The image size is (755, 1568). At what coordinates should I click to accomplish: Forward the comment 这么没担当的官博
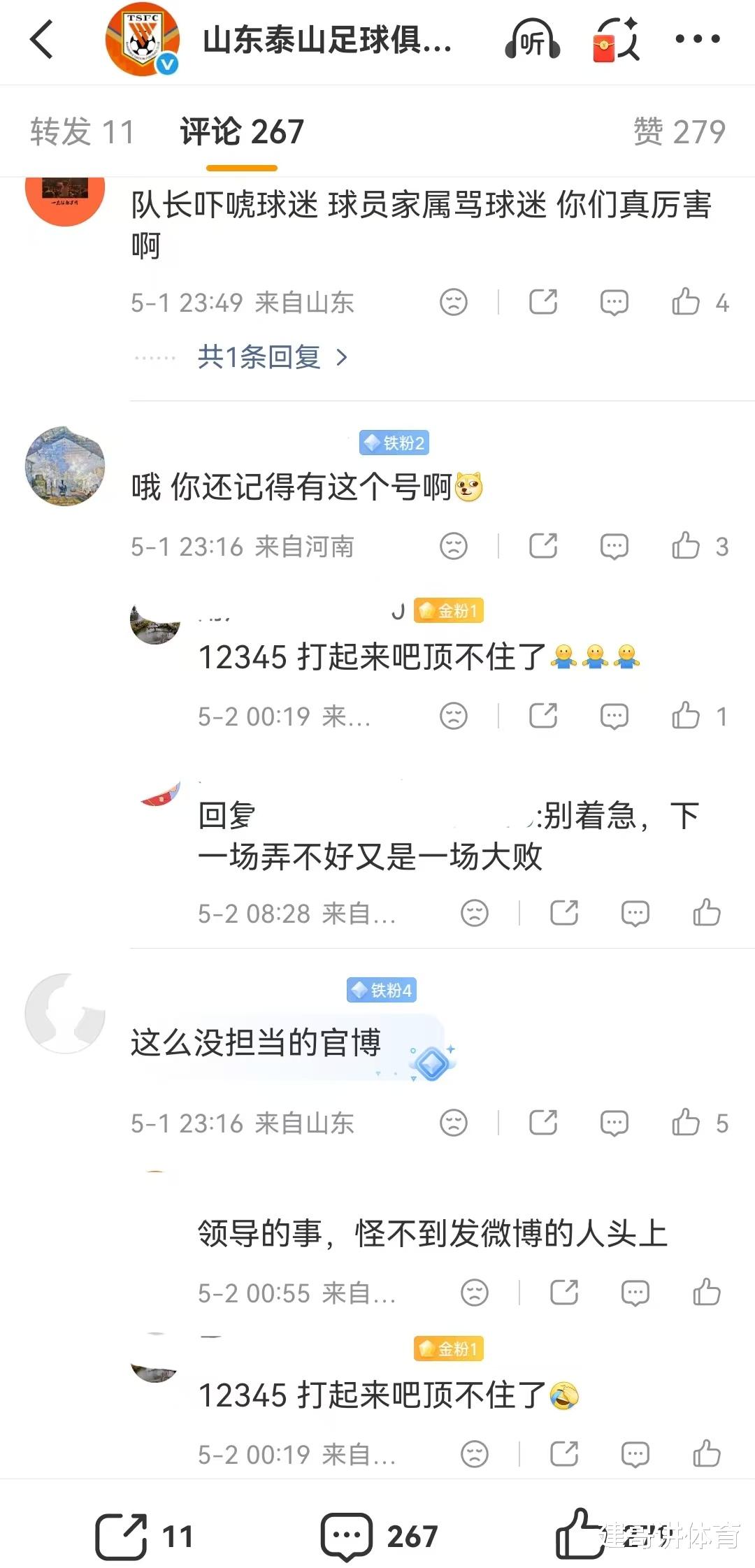tap(543, 1123)
